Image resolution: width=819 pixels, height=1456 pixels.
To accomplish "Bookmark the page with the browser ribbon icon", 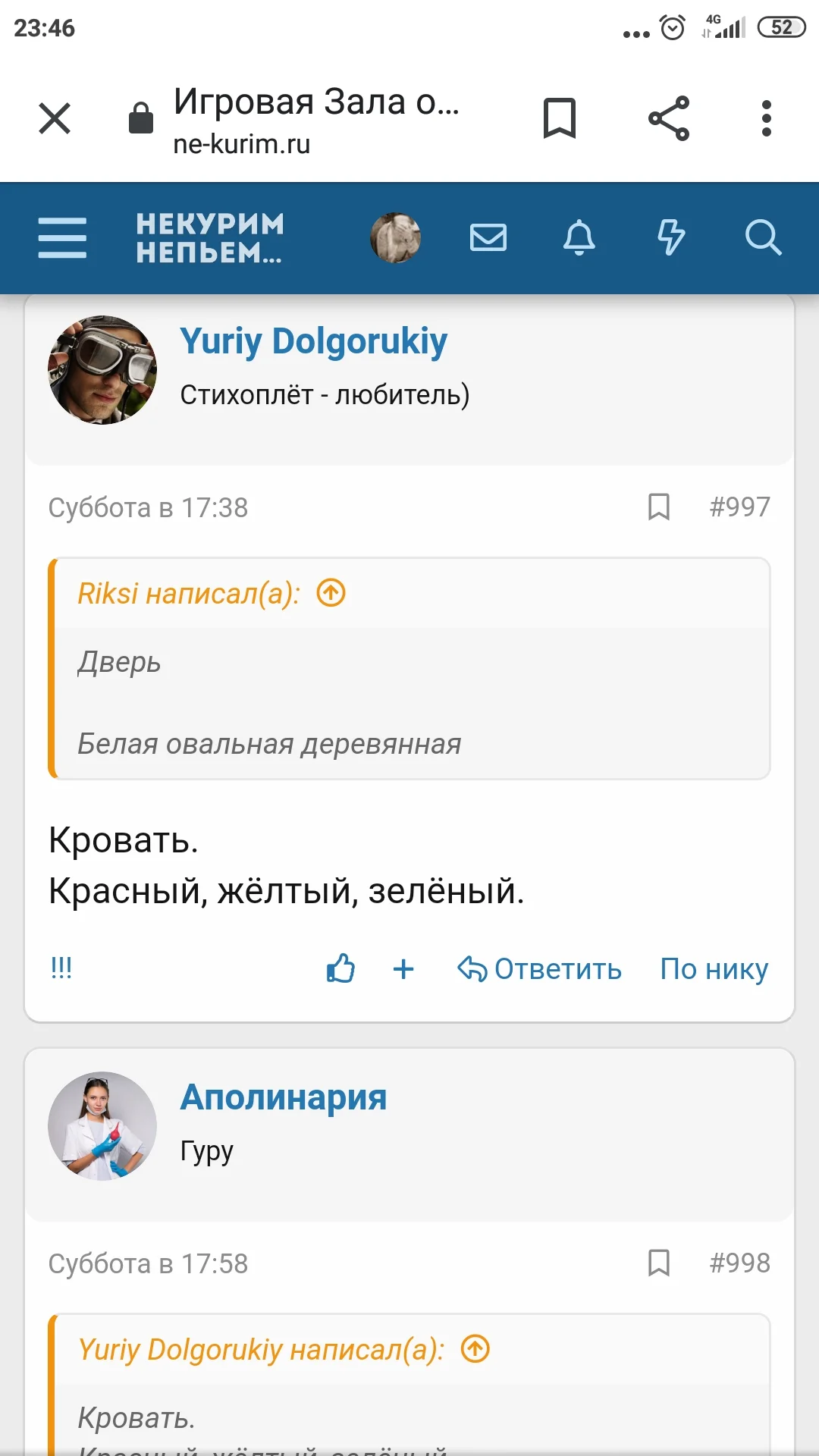I will click(559, 118).
